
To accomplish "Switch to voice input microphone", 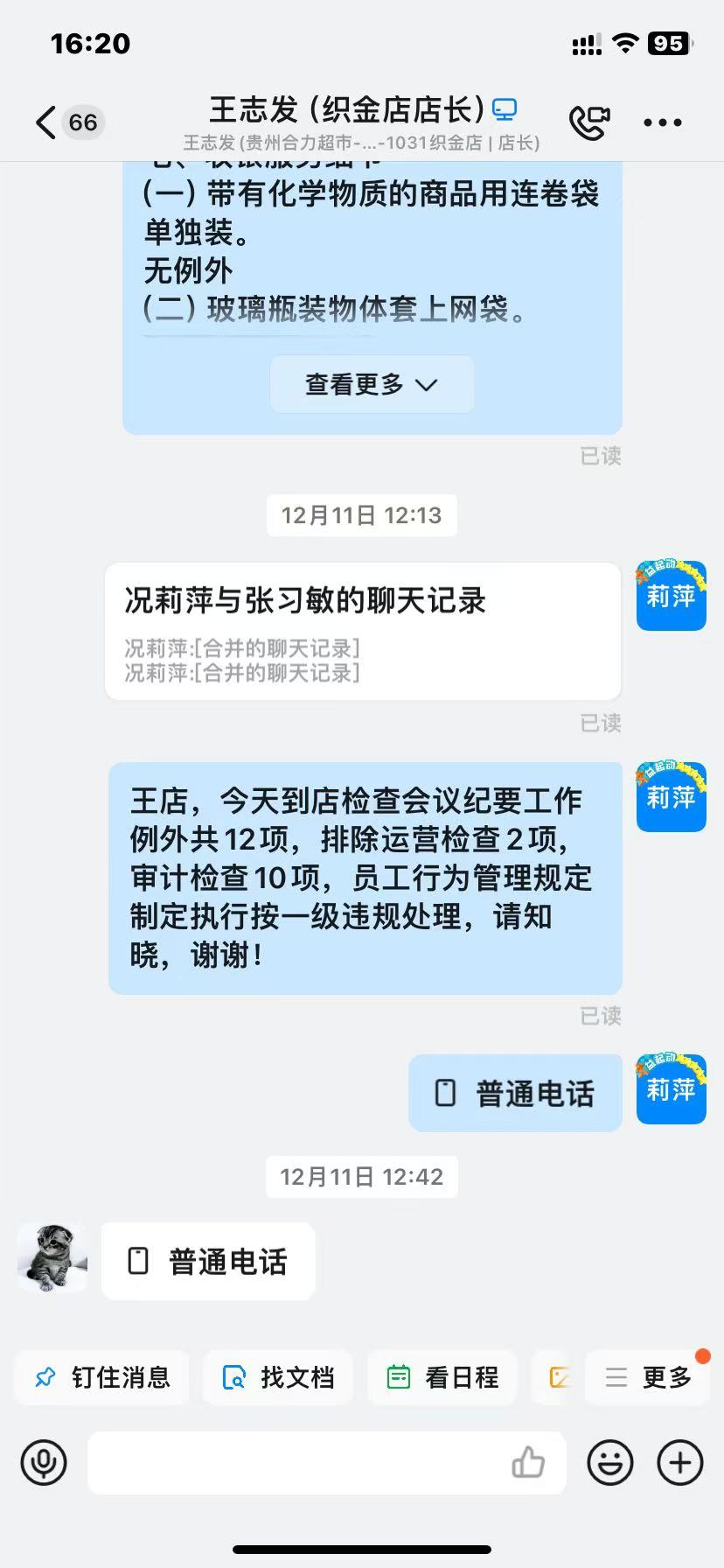I will [x=44, y=1462].
